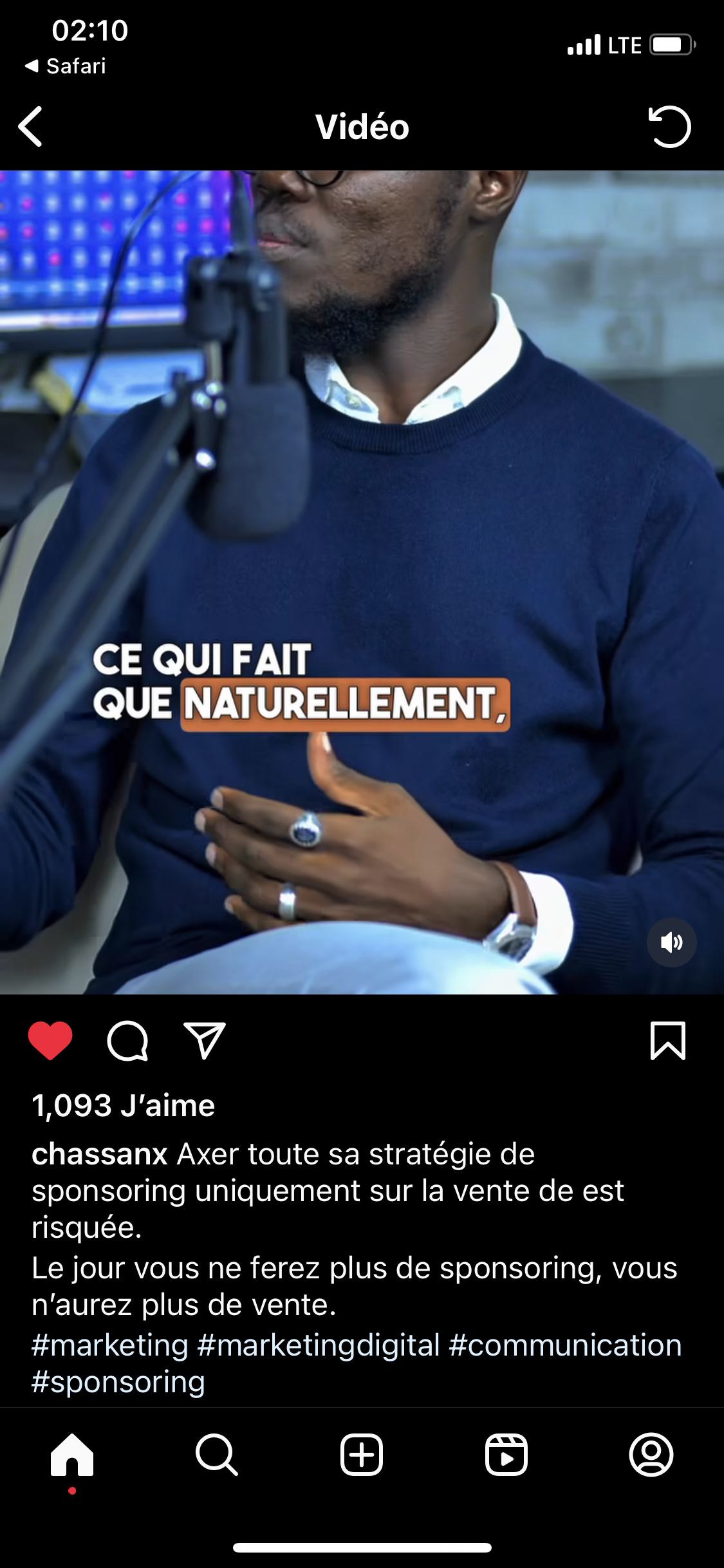Image resolution: width=724 pixels, height=1568 pixels.
Task: Pause the playing video
Action: (x=362, y=515)
